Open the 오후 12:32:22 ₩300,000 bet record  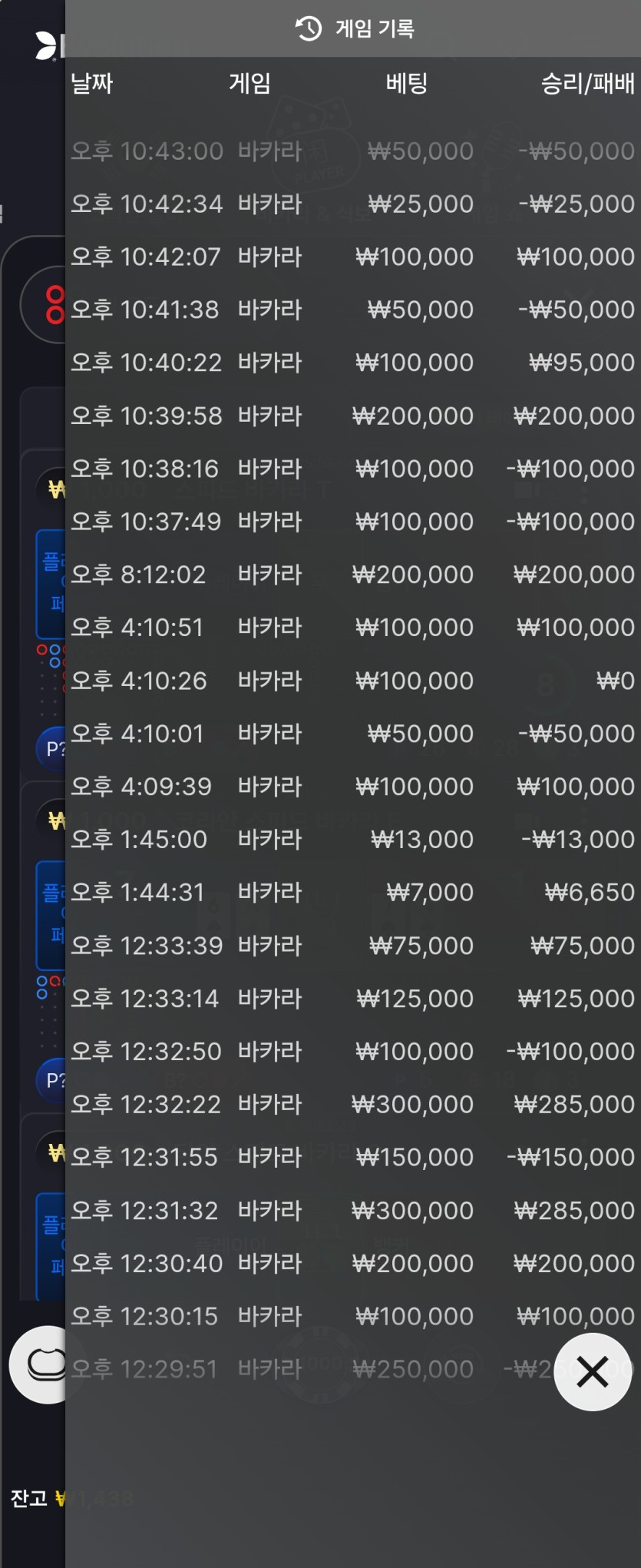[x=352, y=1104]
